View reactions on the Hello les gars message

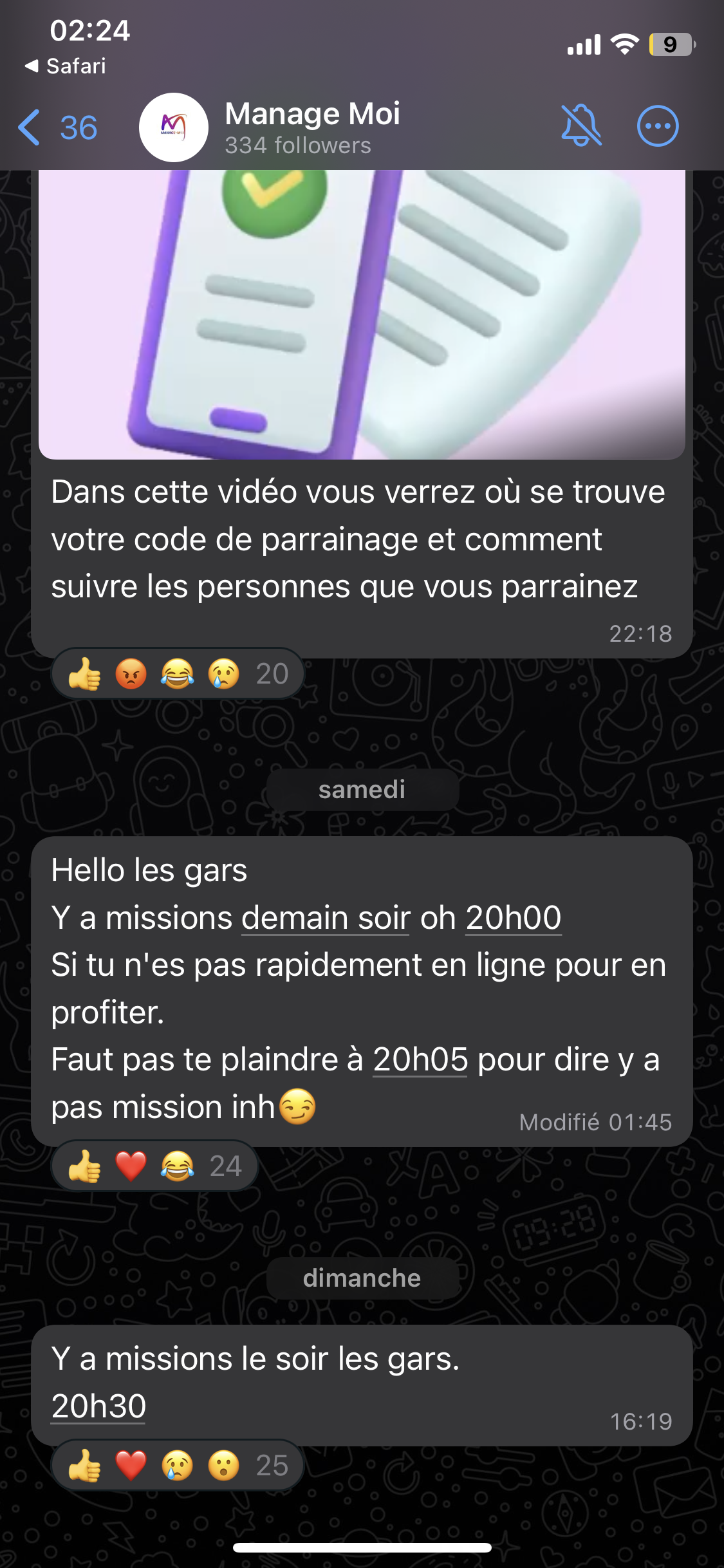pyautogui.click(x=154, y=1166)
